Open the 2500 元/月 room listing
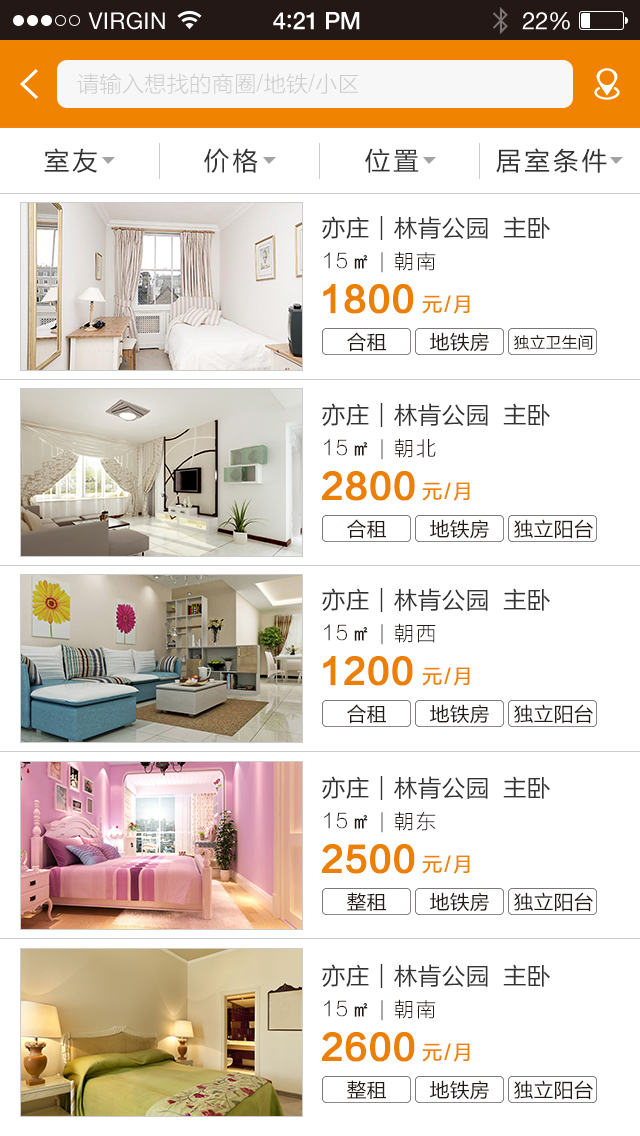This screenshot has height=1136, width=640. (x=320, y=846)
